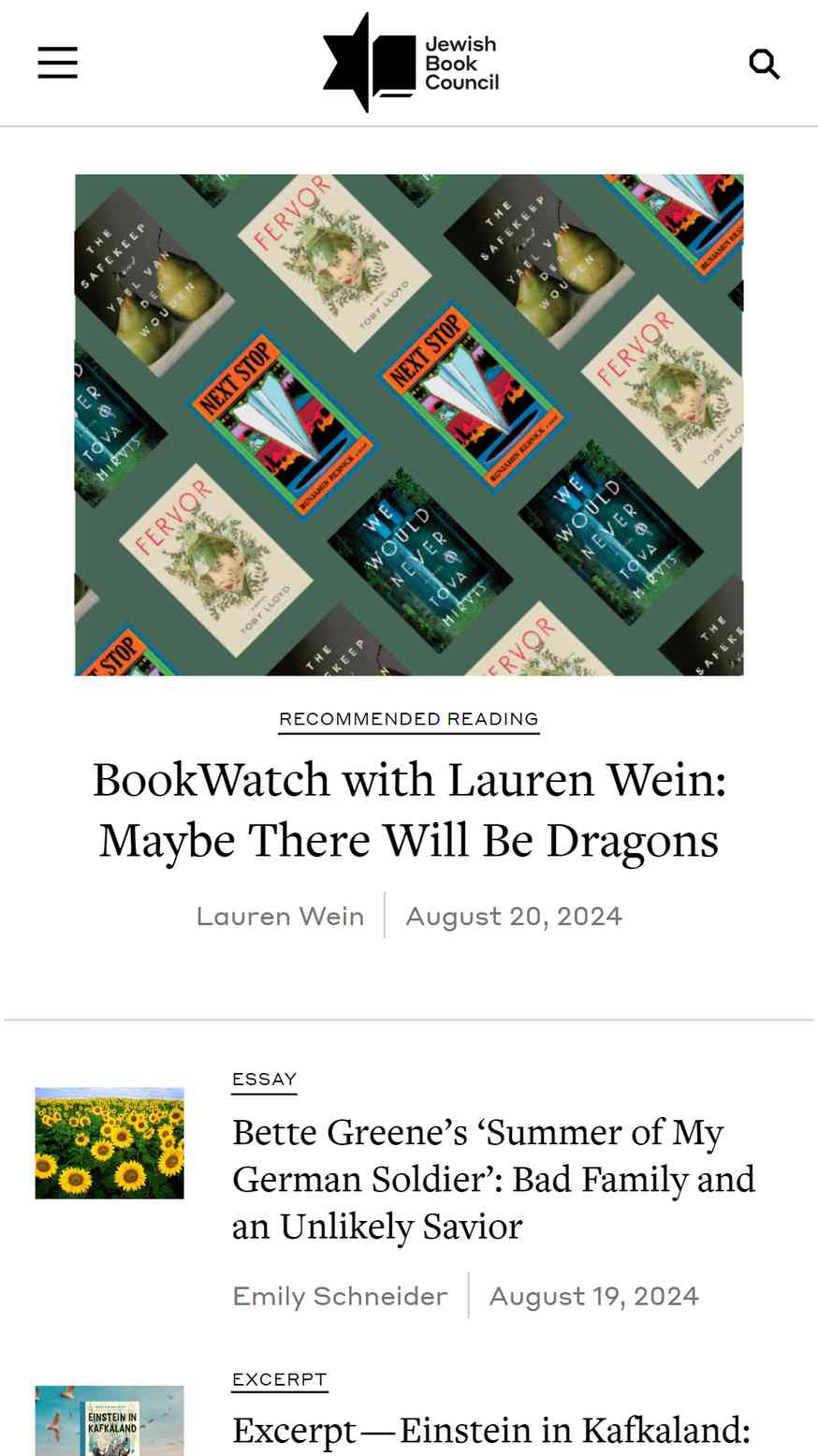Read BookWatch with Lauren Wein article
The image size is (818, 1456).
point(409,809)
